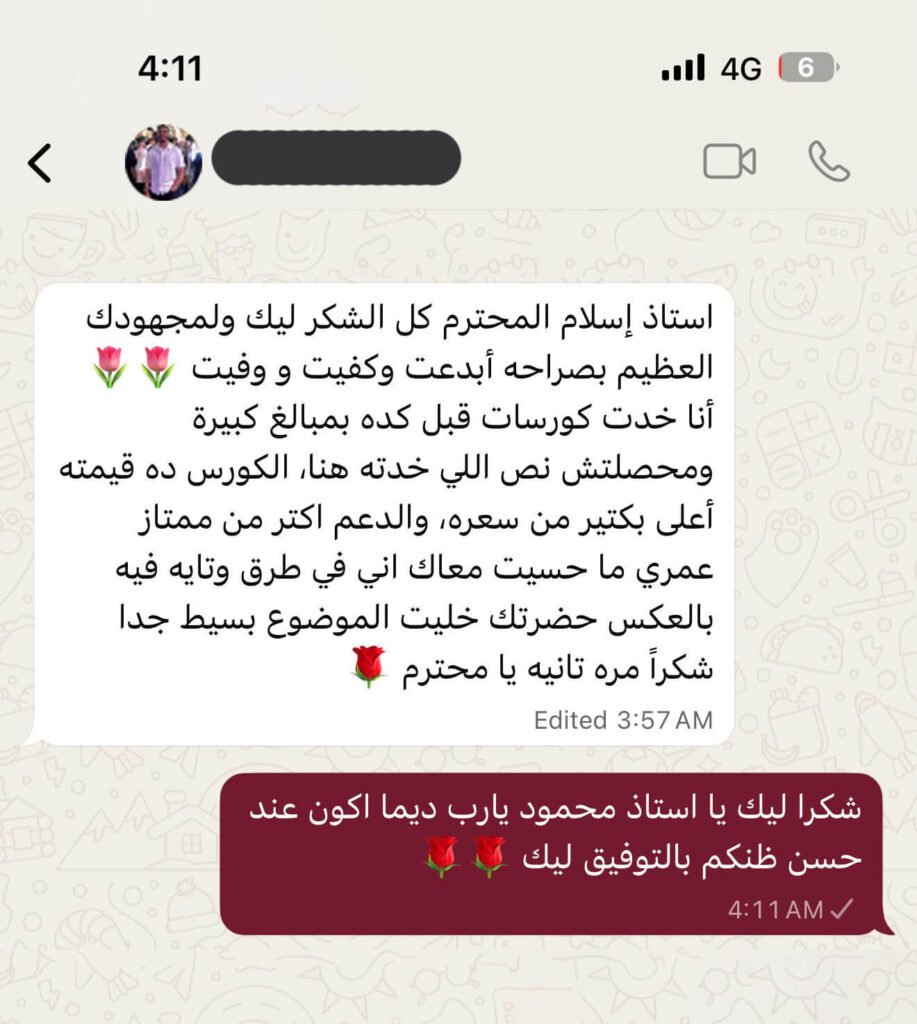Start a voice call with this contact
Image resolution: width=917 pixels, height=1024 pixels.
coord(829,162)
